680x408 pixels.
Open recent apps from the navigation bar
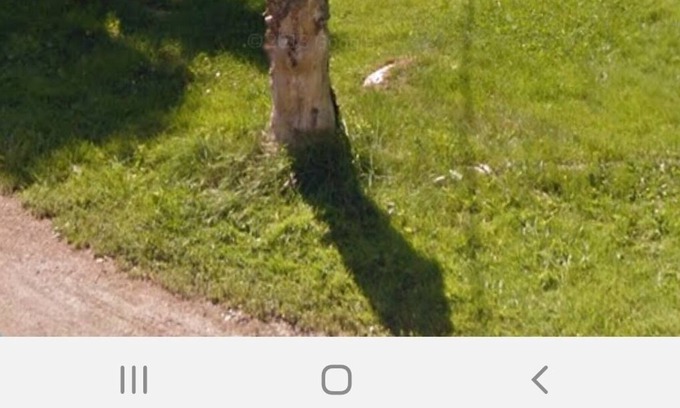click(x=133, y=380)
